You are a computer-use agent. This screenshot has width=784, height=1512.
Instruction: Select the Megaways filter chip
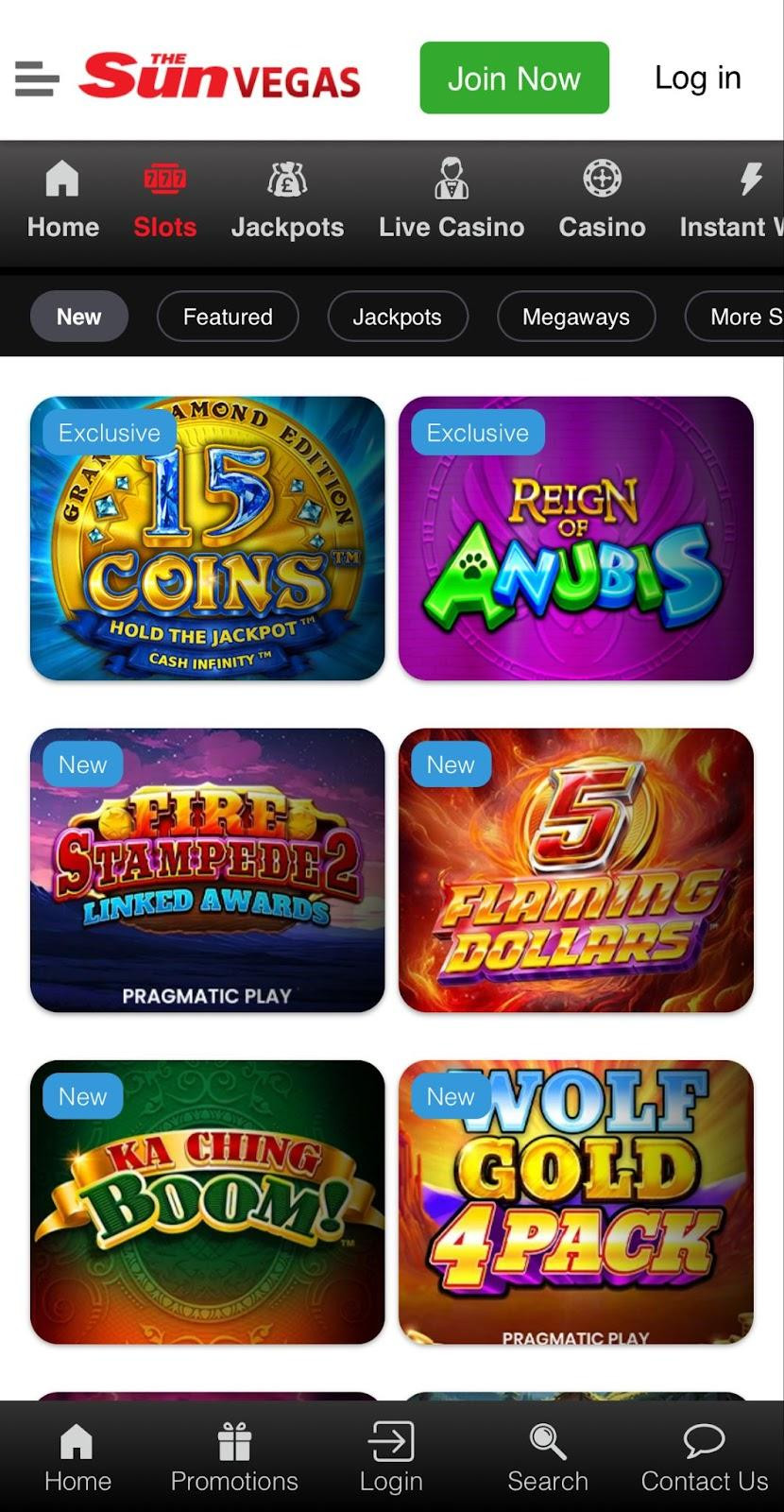tap(575, 317)
